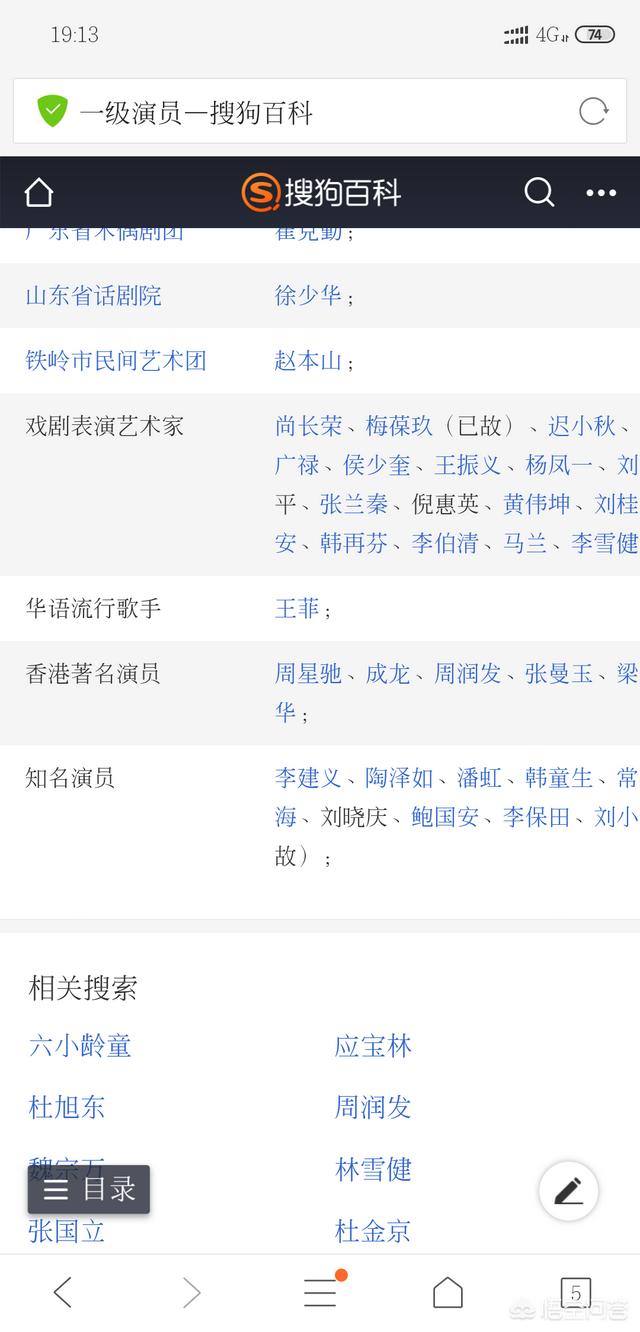640x1332 pixels.
Task: Open the 赵本山 entry
Action: (x=309, y=361)
